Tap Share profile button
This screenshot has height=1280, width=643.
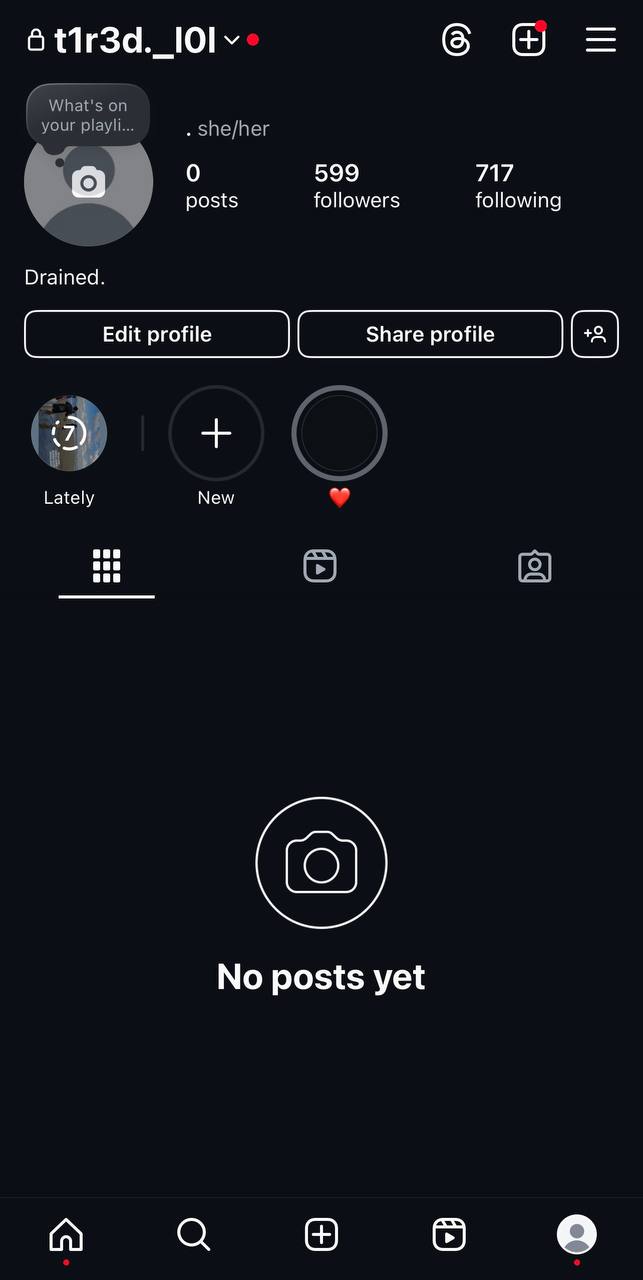tap(430, 334)
